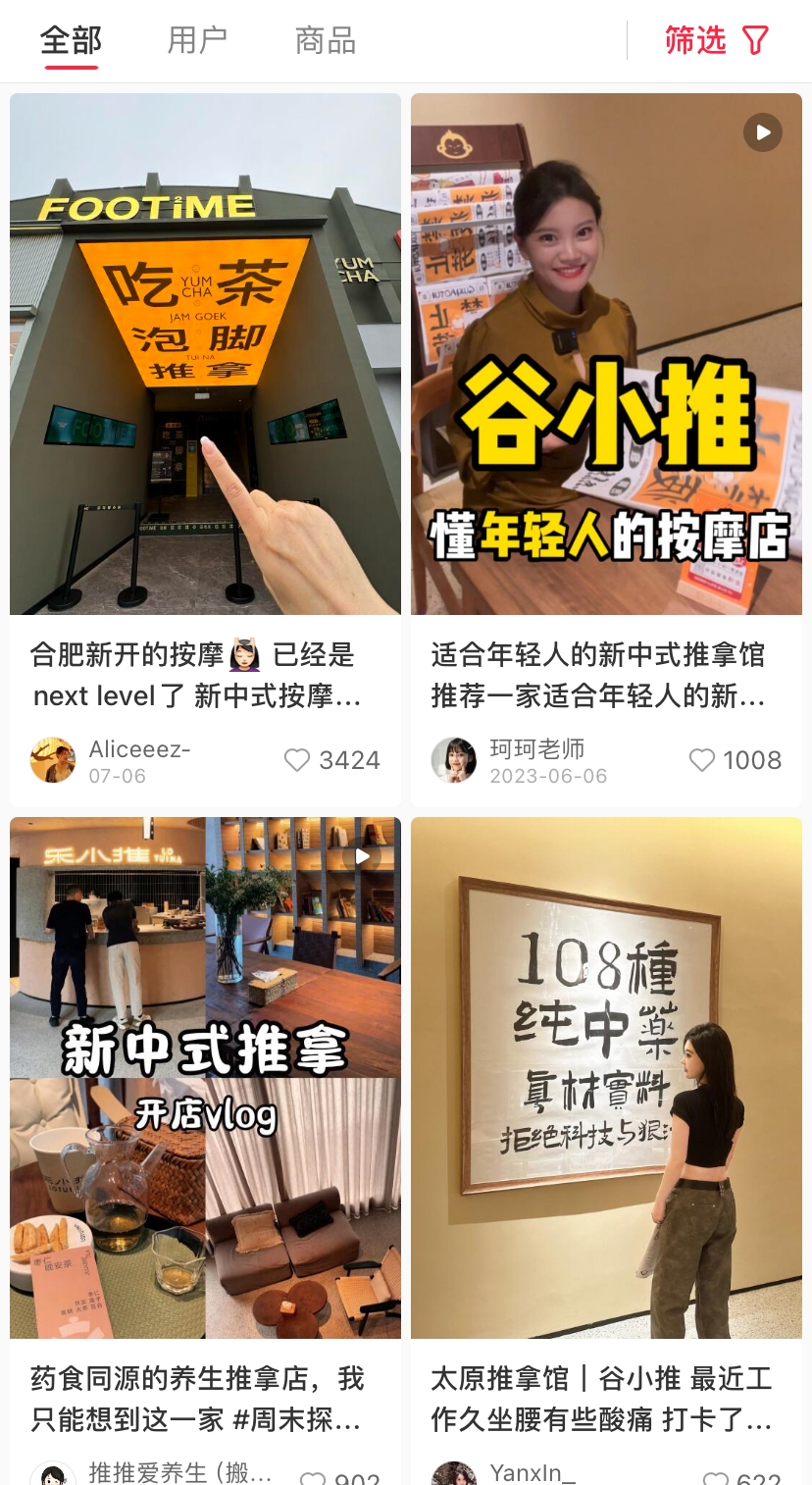Image resolution: width=812 pixels, height=1485 pixels.
Task: Like the post by 推推爱养生
Action: 312,1478
